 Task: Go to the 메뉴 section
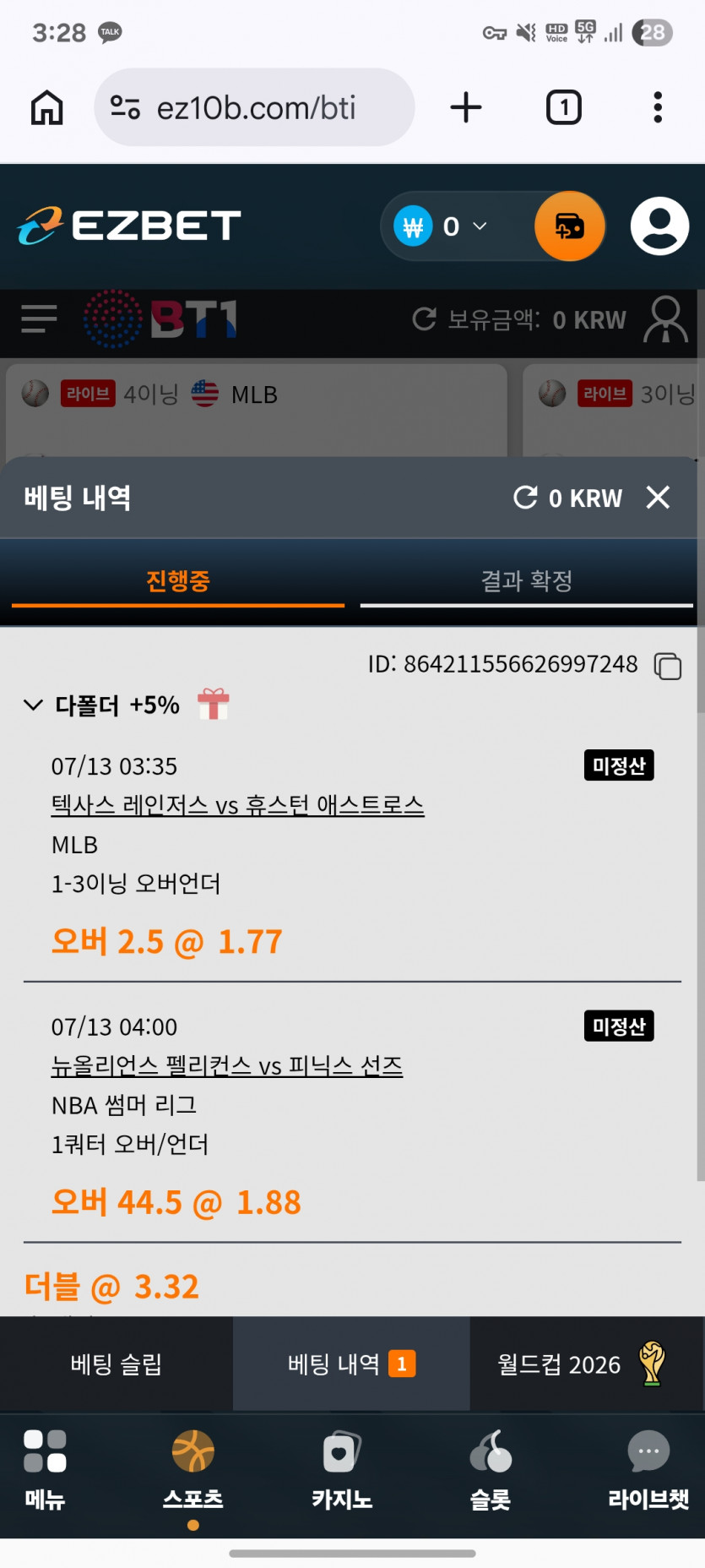point(45,1471)
